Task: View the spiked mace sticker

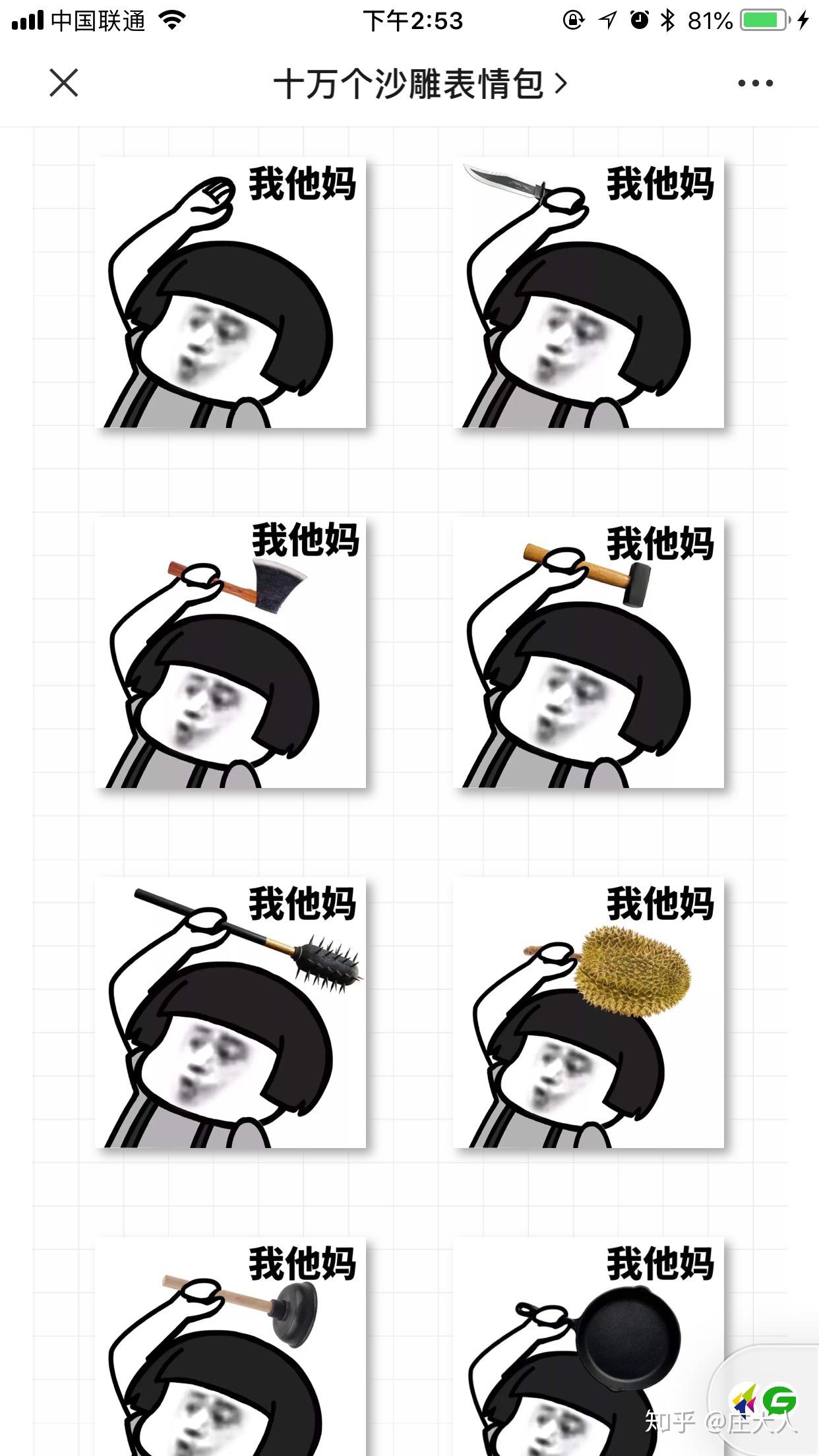Action: 230,1013
